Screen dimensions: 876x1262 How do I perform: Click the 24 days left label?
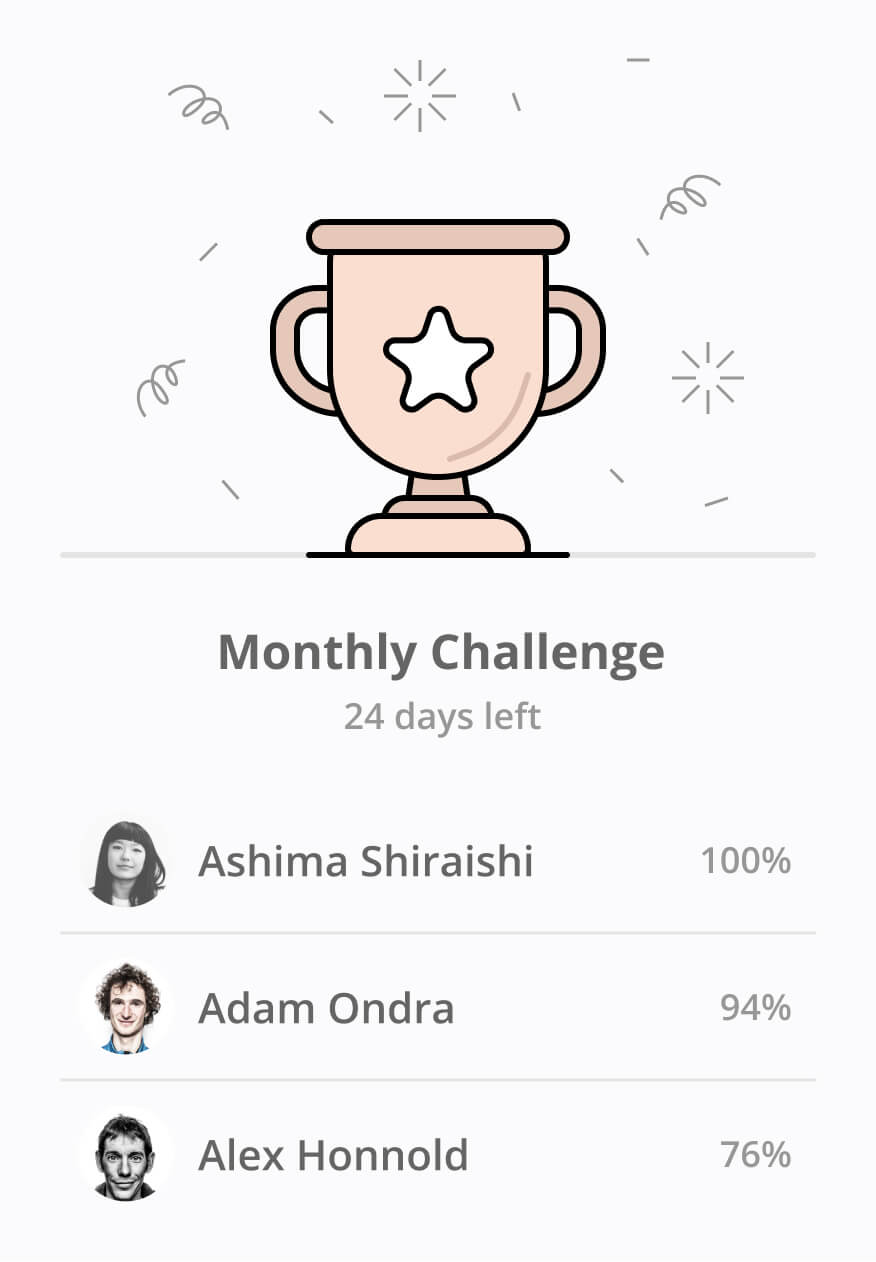[443, 715]
